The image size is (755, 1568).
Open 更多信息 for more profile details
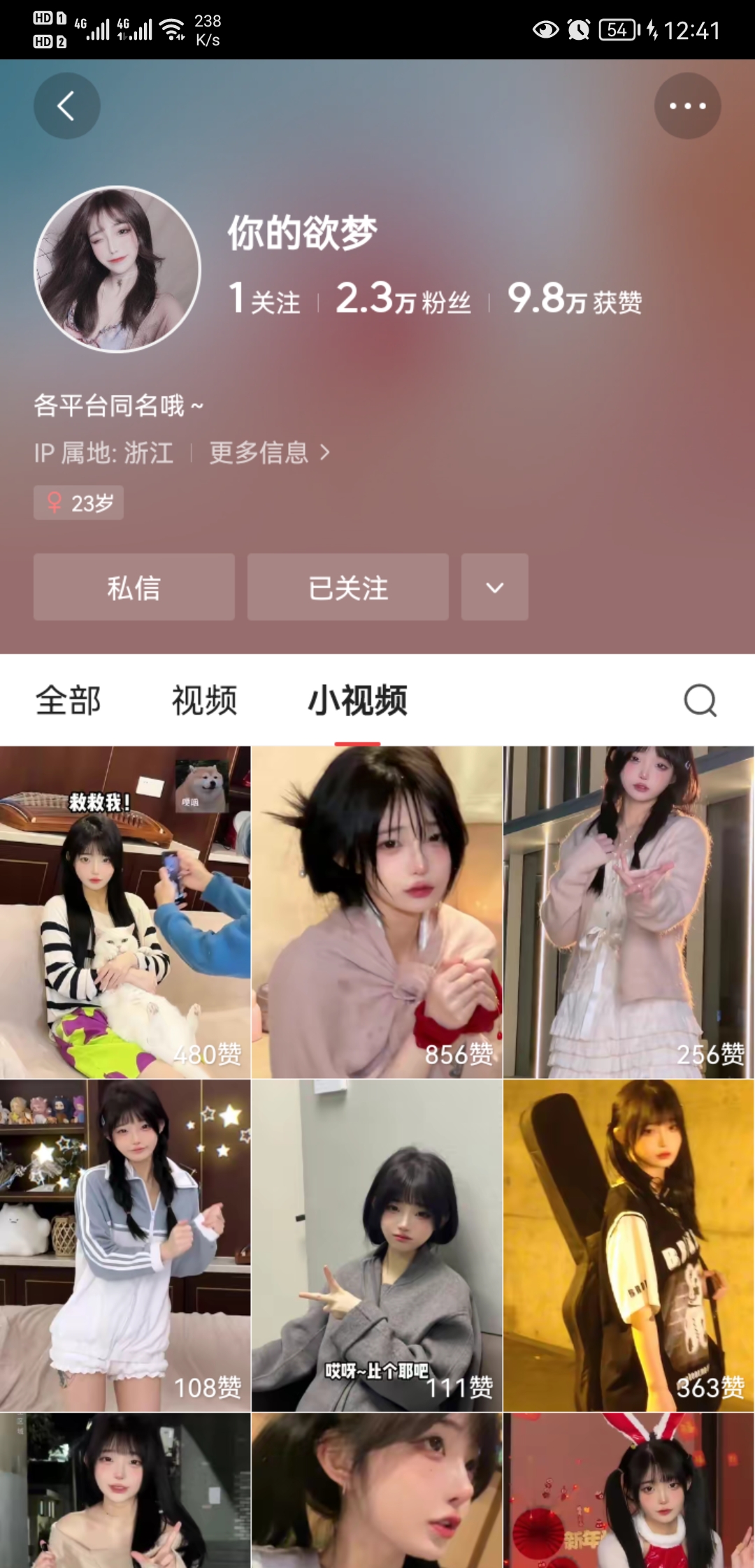coord(269,453)
